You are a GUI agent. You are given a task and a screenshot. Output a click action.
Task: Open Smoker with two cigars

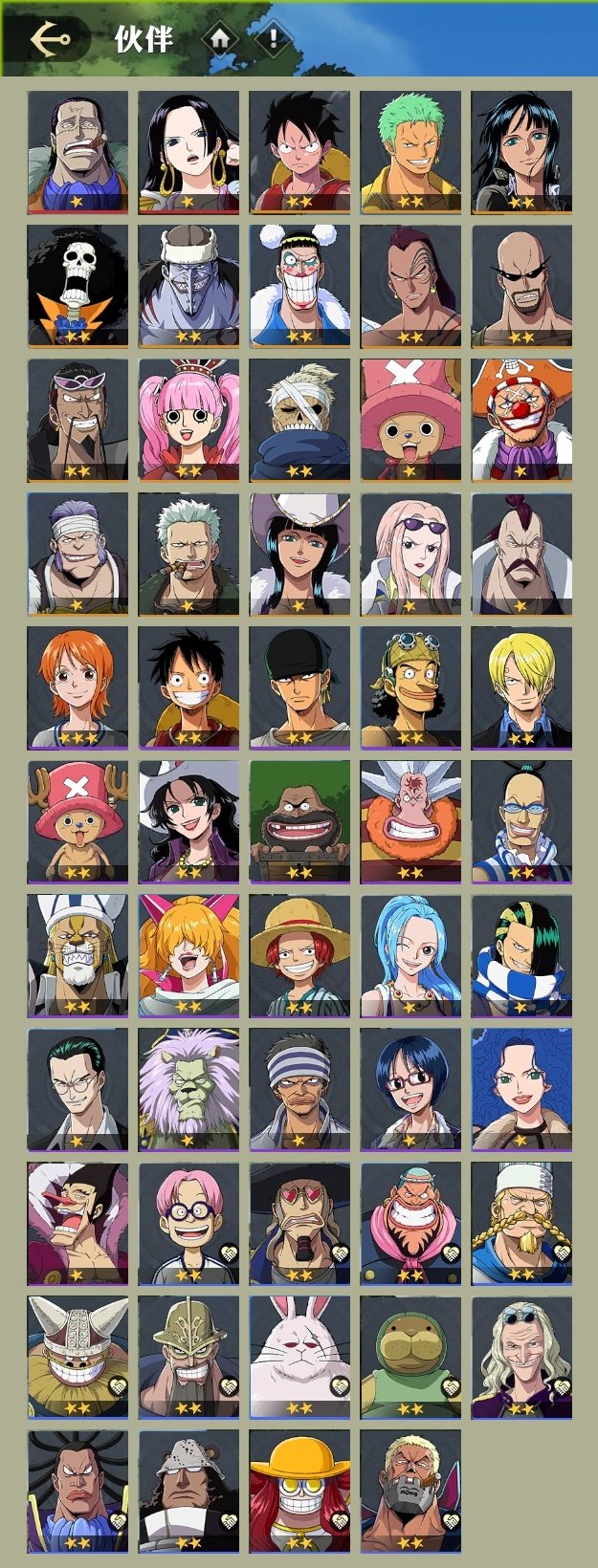pyautogui.click(x=188, y=554)
